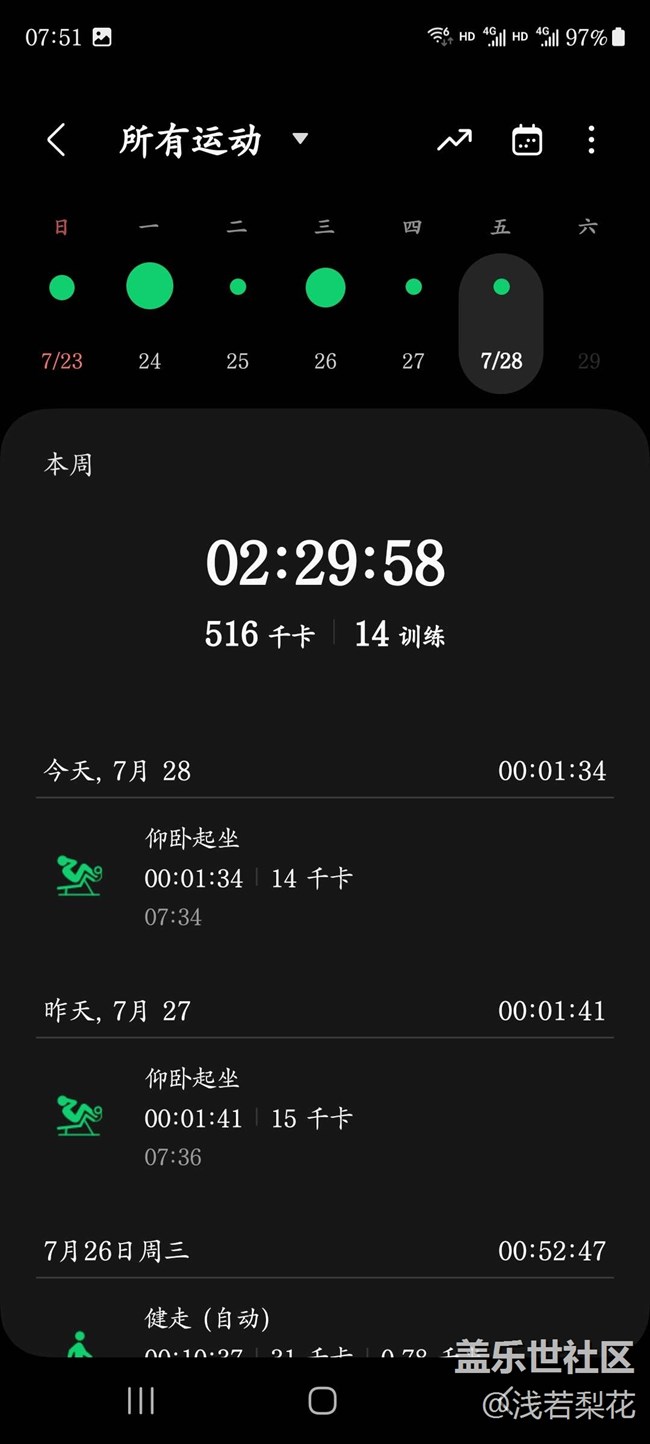Open the trends chart icon
This screenshot has width=650, height=1444.
(x=454, y=140)
